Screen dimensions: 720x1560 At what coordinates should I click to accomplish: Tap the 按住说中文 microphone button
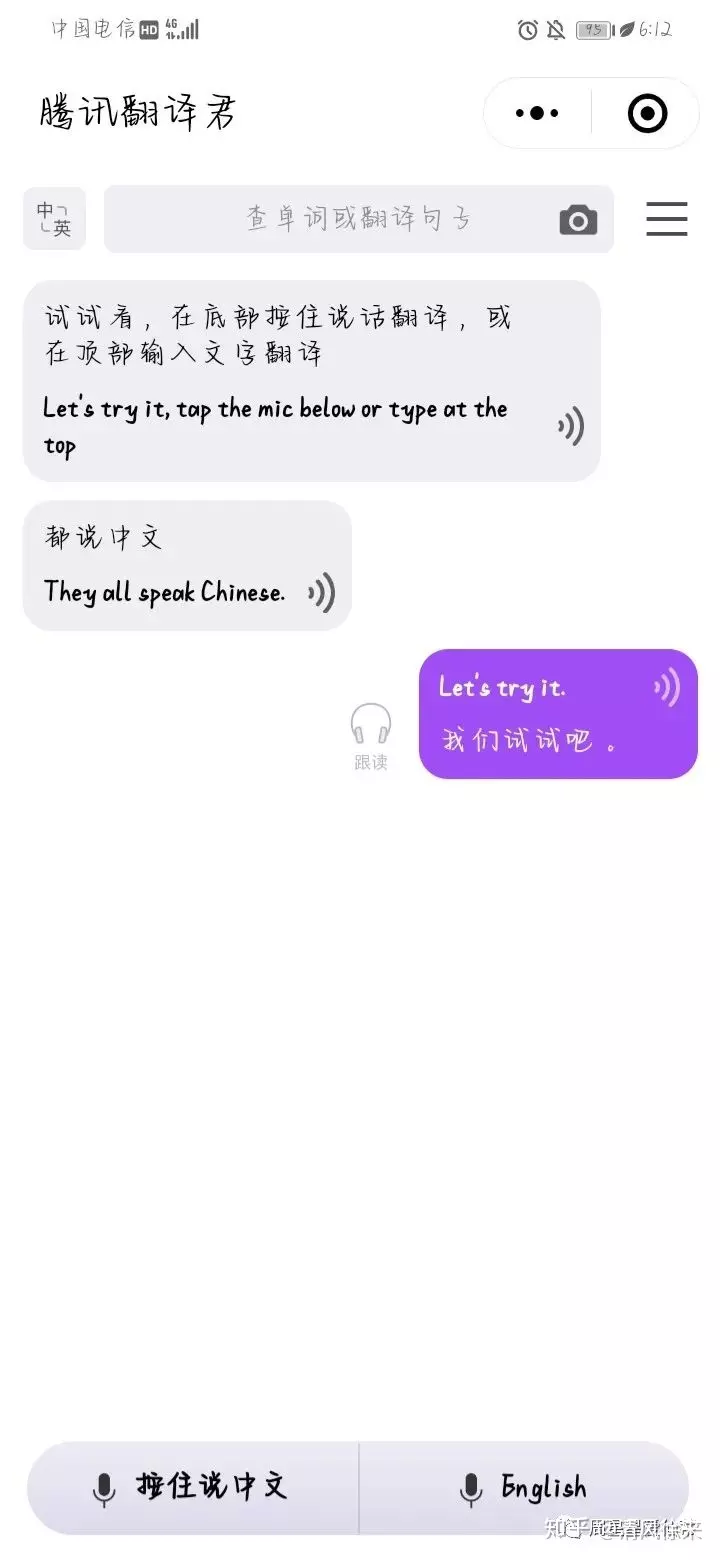click(x=192, y=1487)
